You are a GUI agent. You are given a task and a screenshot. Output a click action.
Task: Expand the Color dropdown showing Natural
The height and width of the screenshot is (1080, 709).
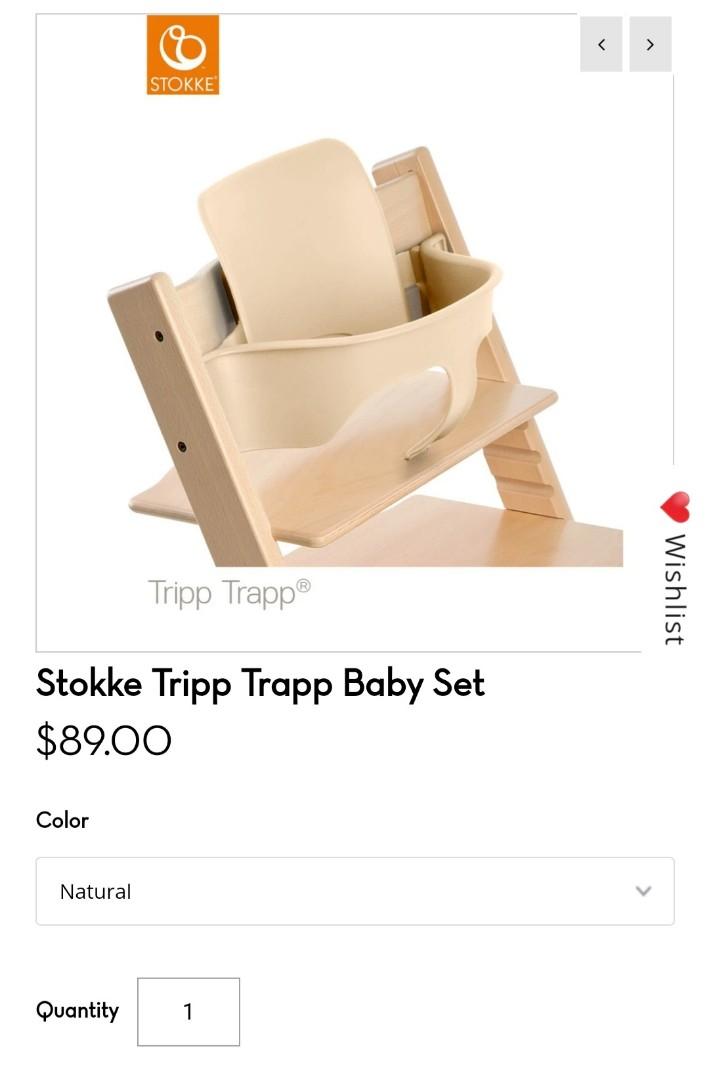click(x=355, y=891)
